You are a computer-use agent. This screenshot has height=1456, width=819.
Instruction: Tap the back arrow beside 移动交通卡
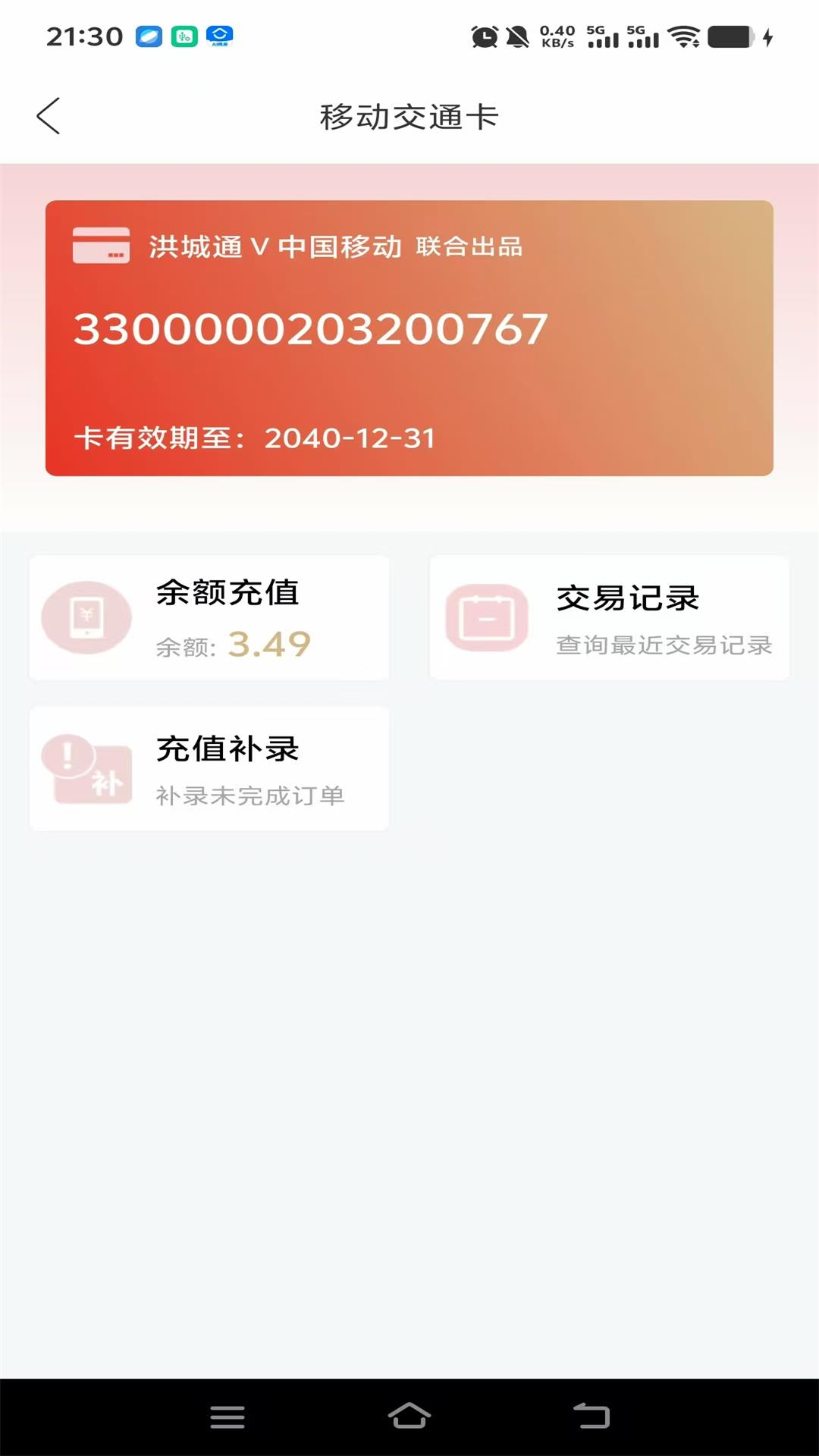pos(49,115)
